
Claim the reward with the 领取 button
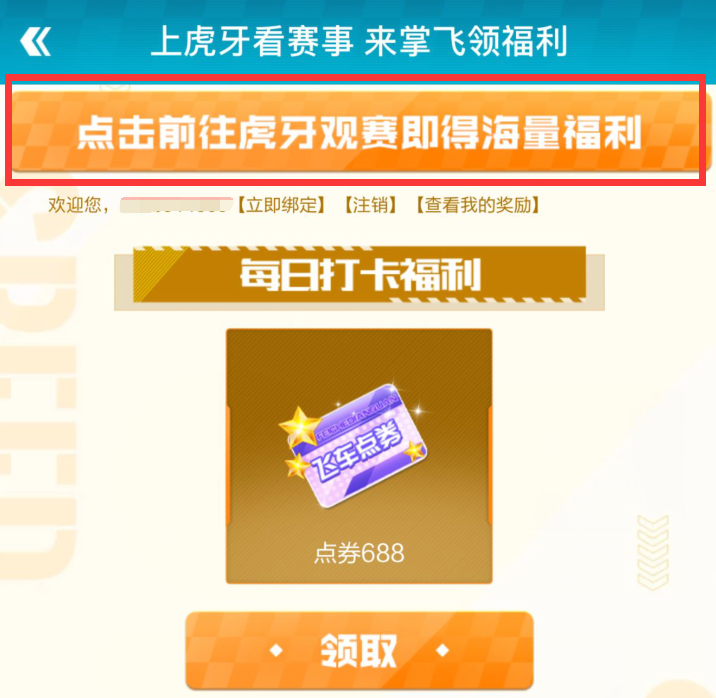(x=358, y=651)
